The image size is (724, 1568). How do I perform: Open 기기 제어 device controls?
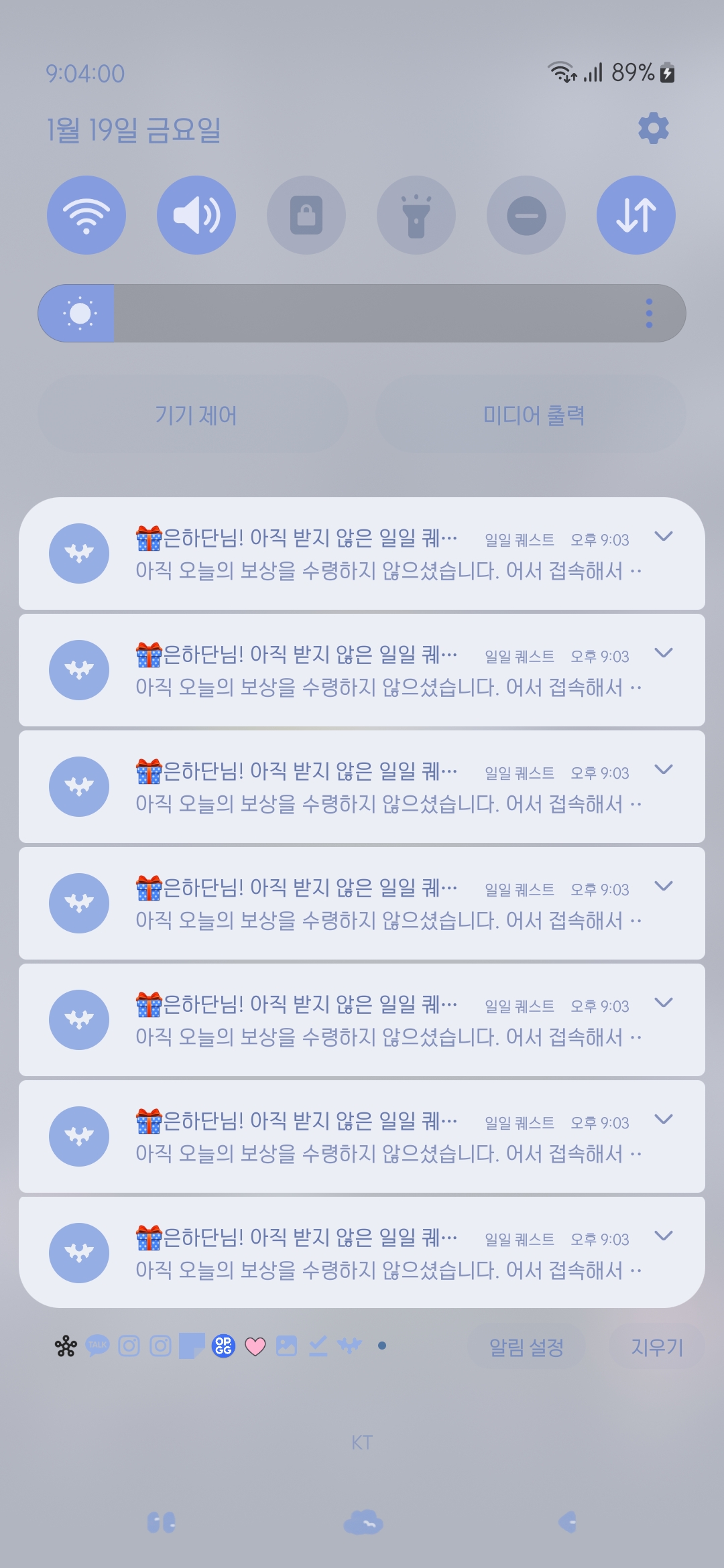pyautogui.click(x=196, y=415)
